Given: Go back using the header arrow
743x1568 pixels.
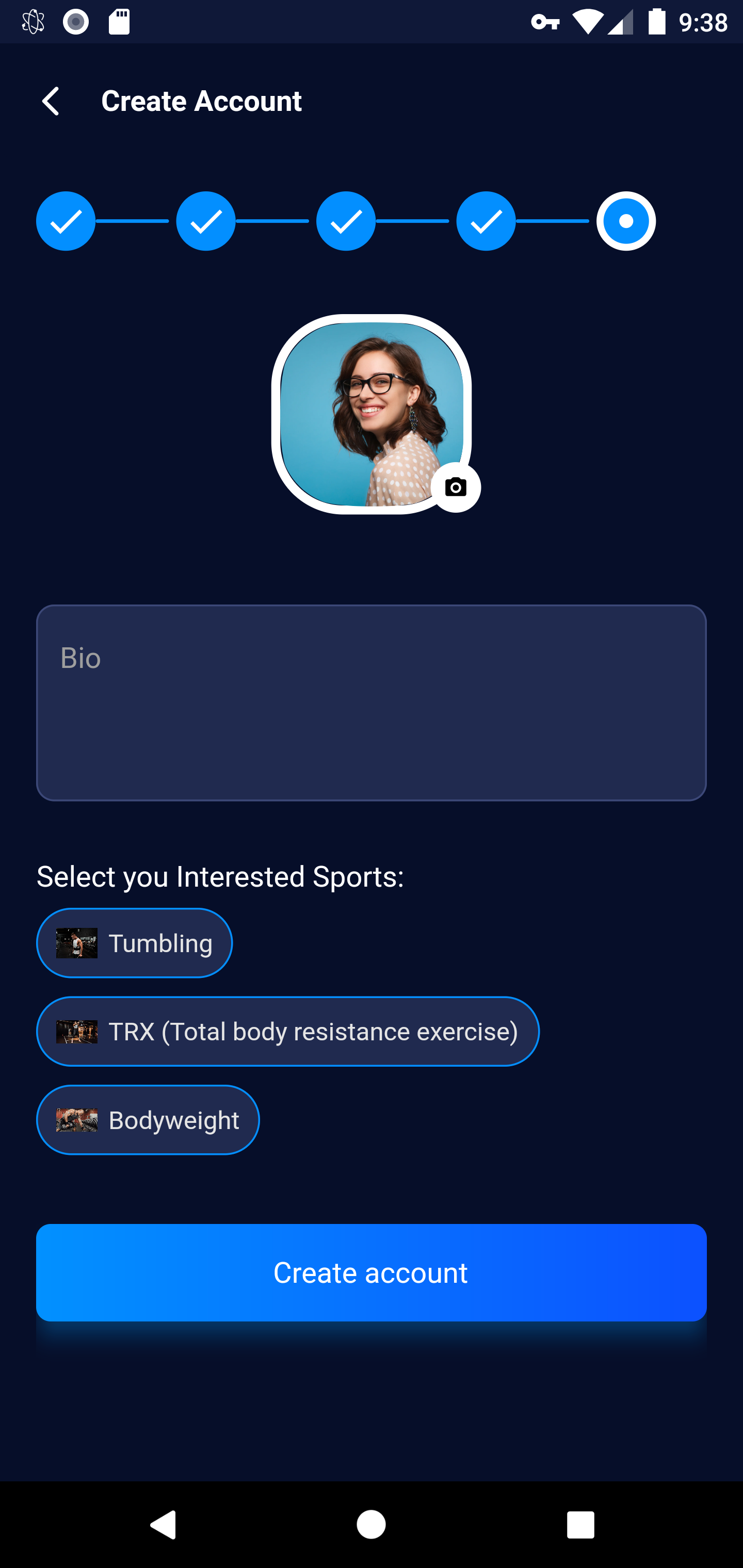Looking at the screenshot, I should 51,101.
